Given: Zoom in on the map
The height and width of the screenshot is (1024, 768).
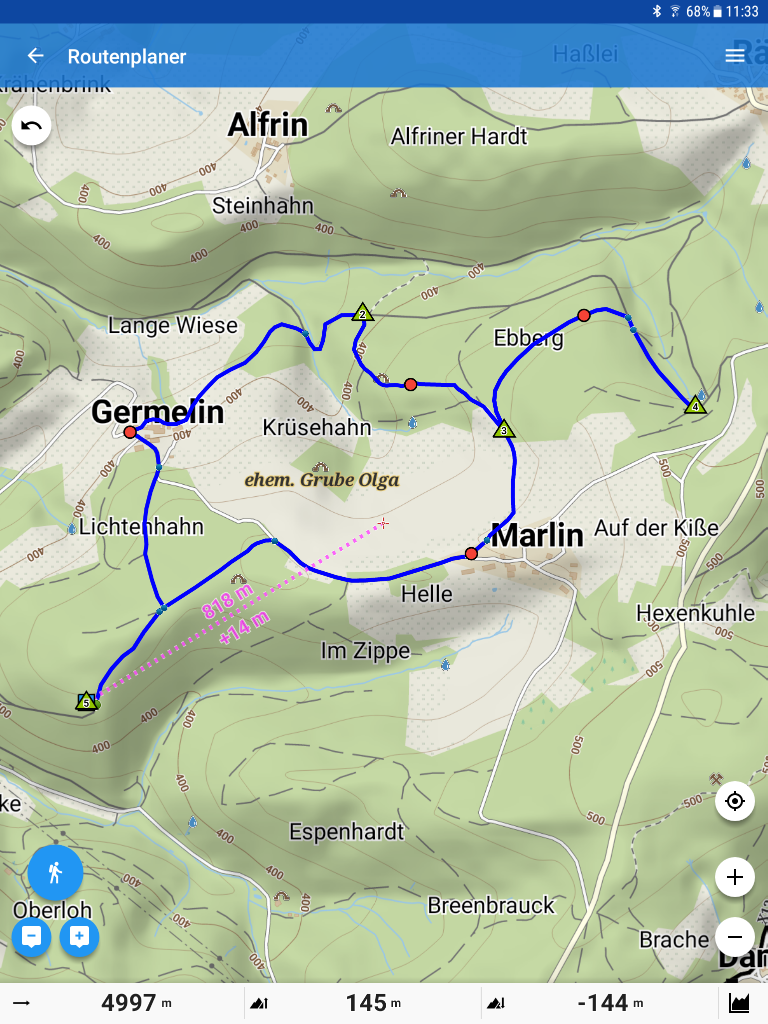Looking at the screenshot, I should [x=735, y=878].
